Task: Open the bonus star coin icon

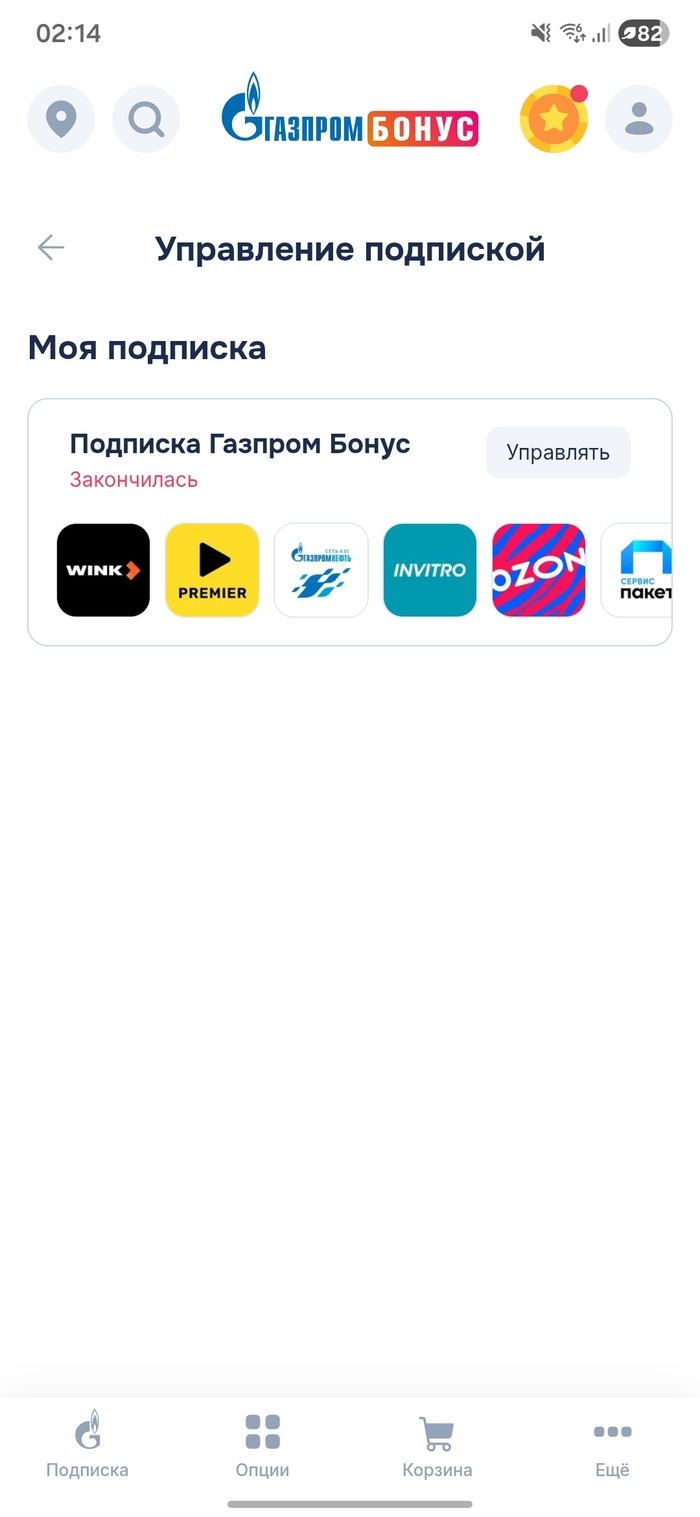Action: [x=553, y=120]
